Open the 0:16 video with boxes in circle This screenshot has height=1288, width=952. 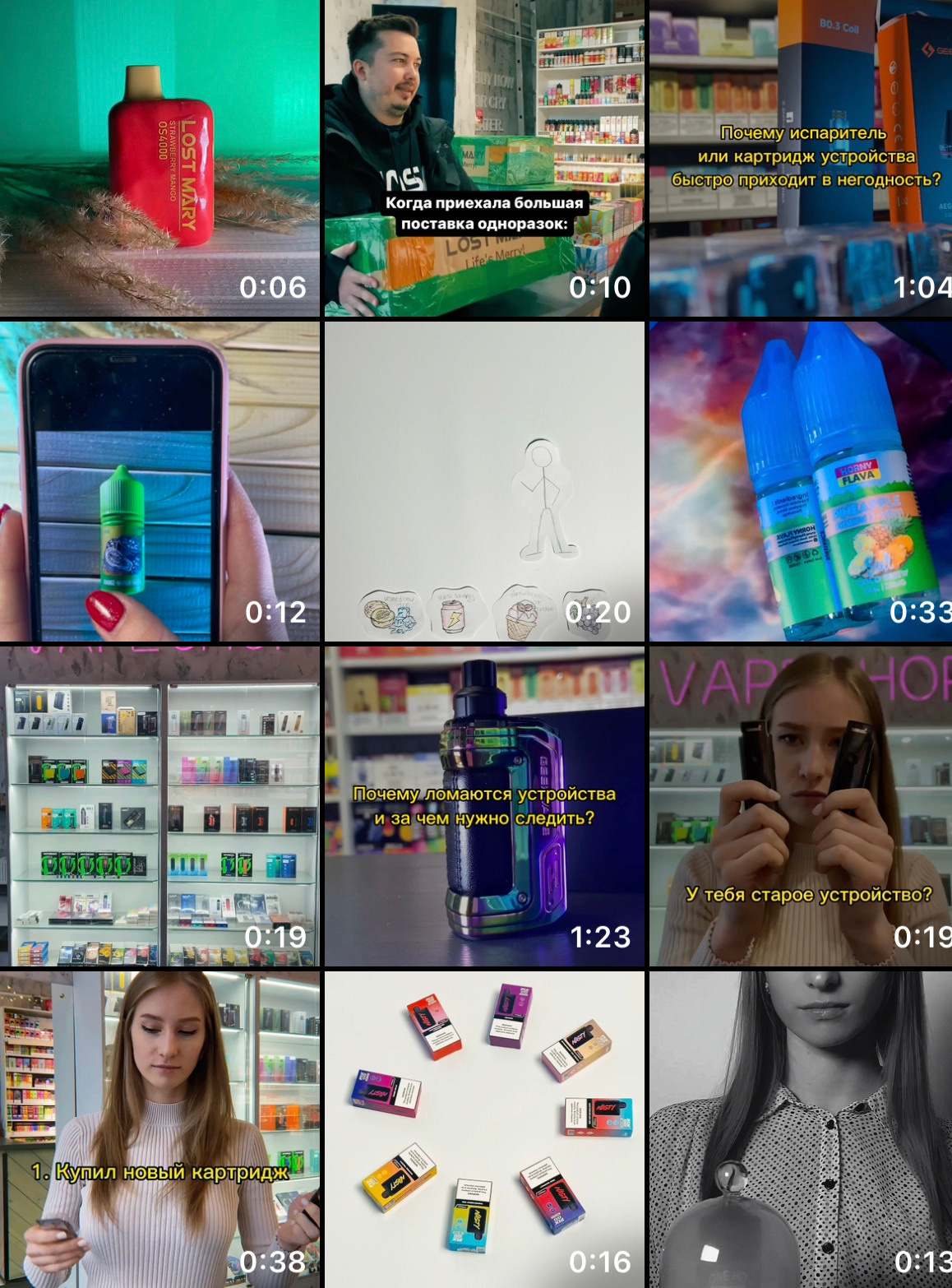(484, 1129)
